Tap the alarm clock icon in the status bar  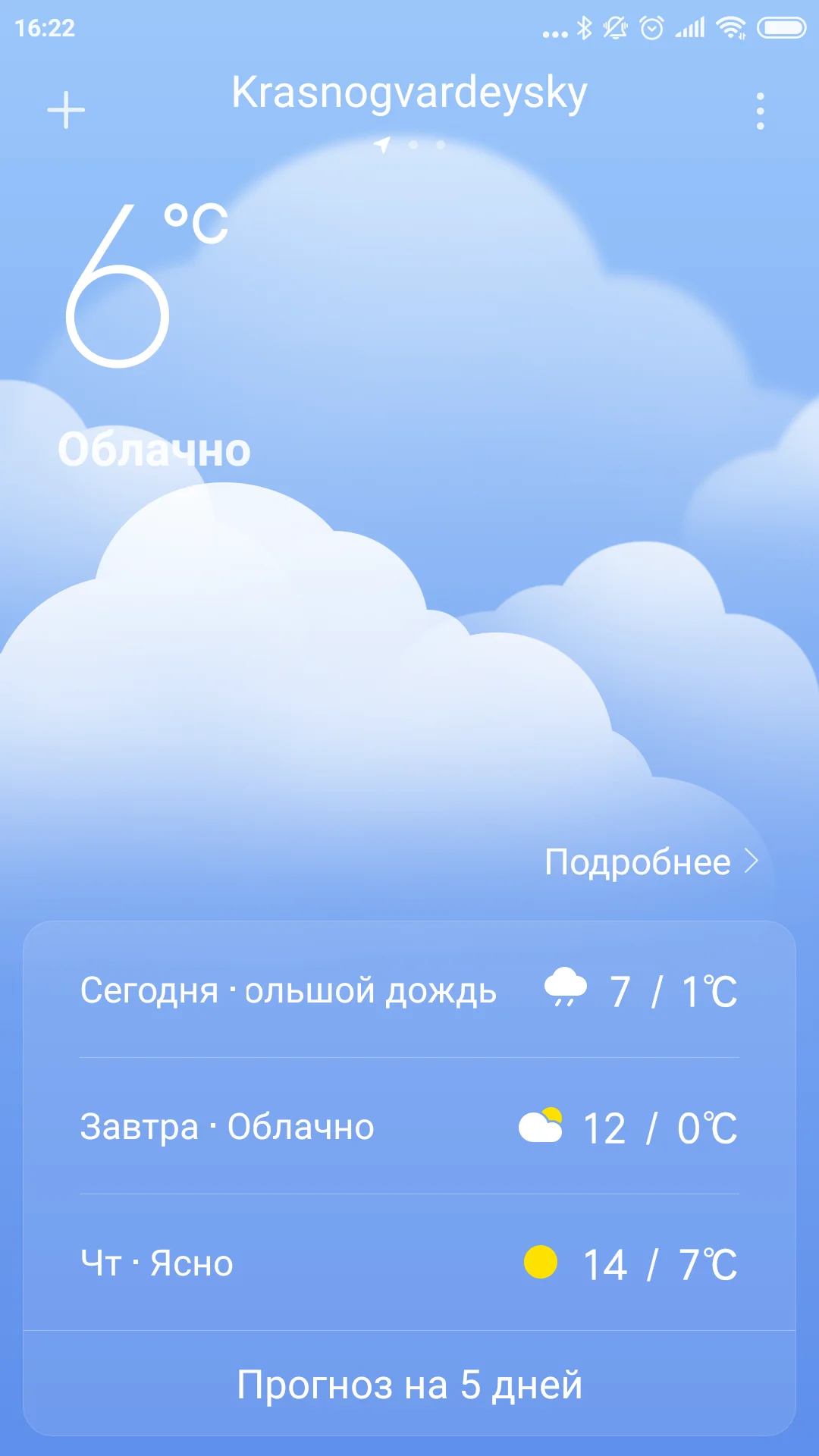pos(652,27)
